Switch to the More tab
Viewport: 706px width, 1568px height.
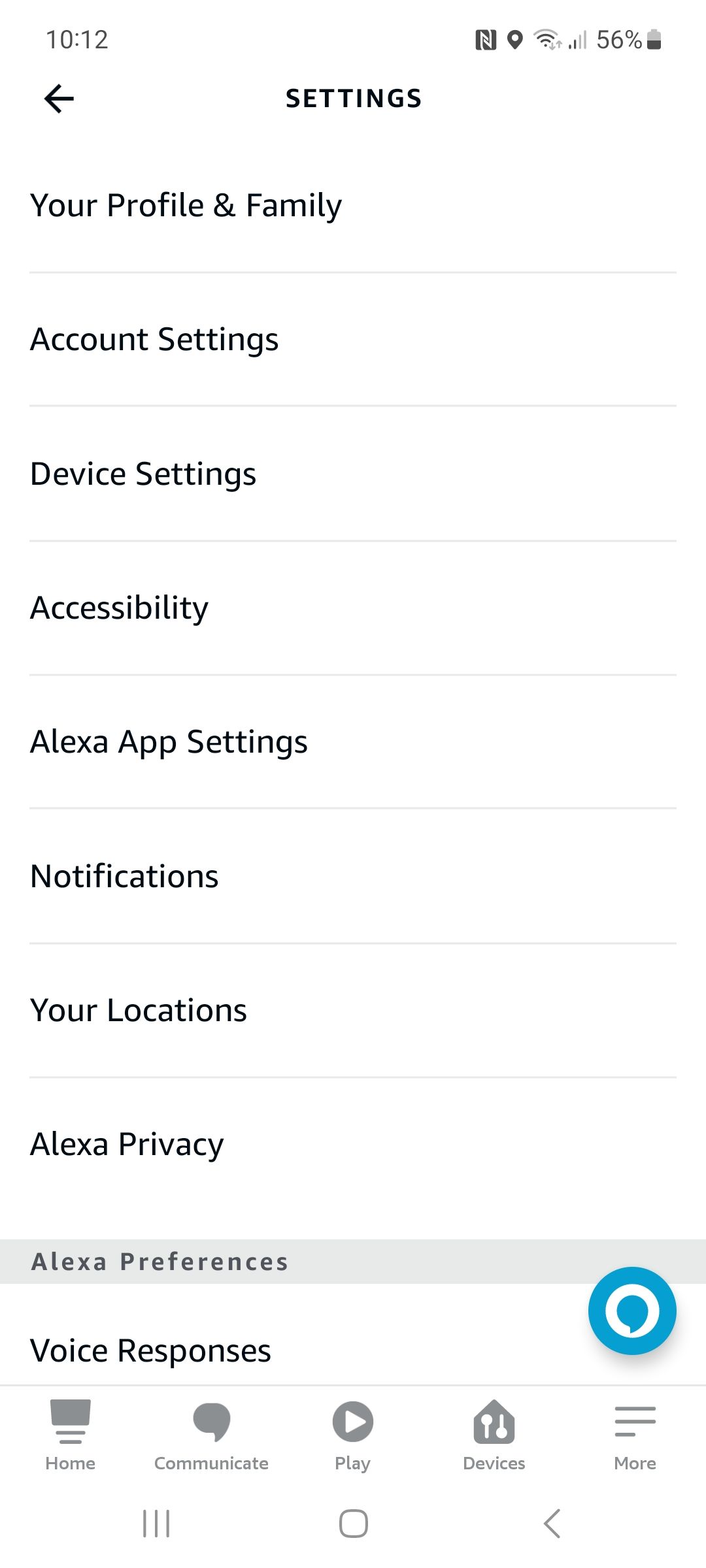635,1435
